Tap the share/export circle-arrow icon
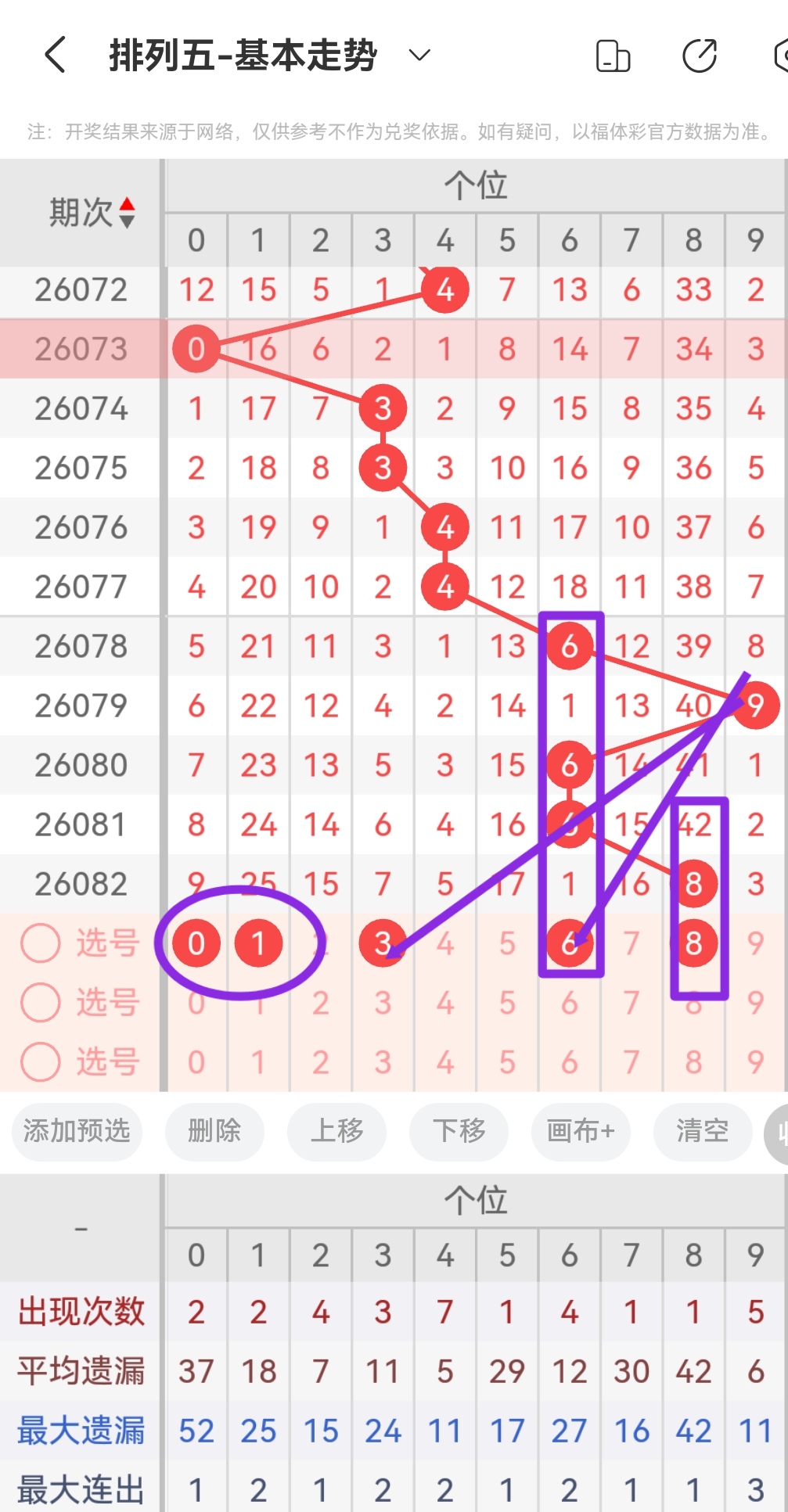 click(700, 55)
